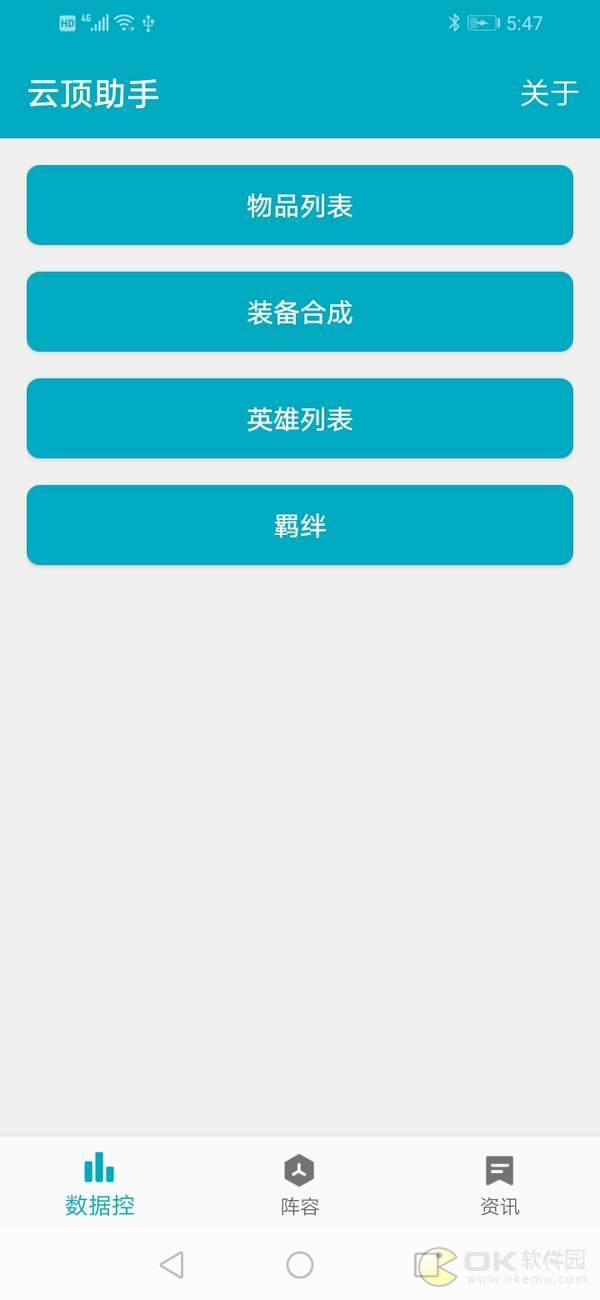600x1300 pixels.
Task: Open the 装备合成 section
Action: 300,312
